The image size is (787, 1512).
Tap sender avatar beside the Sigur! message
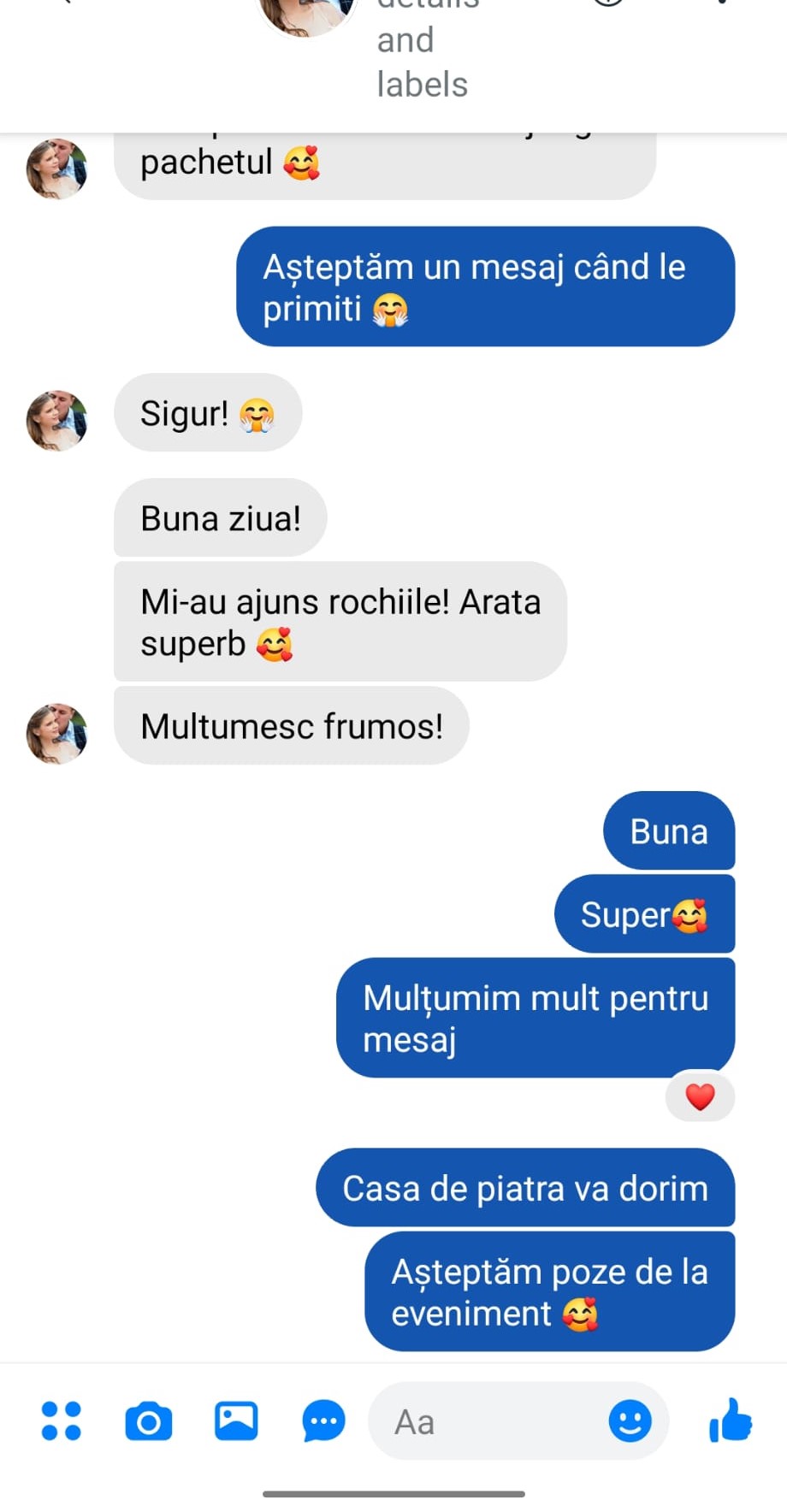(57, 421)
